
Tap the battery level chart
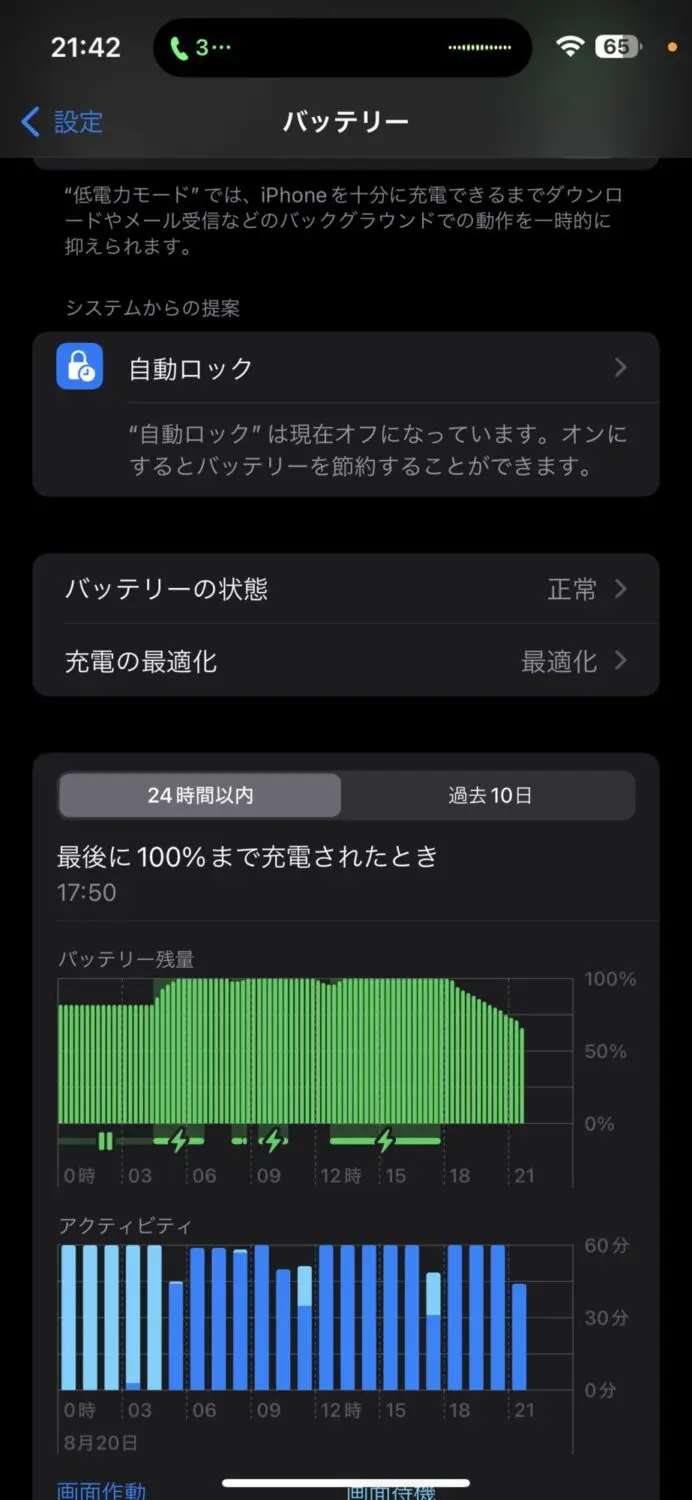[x=292, y=1050]
